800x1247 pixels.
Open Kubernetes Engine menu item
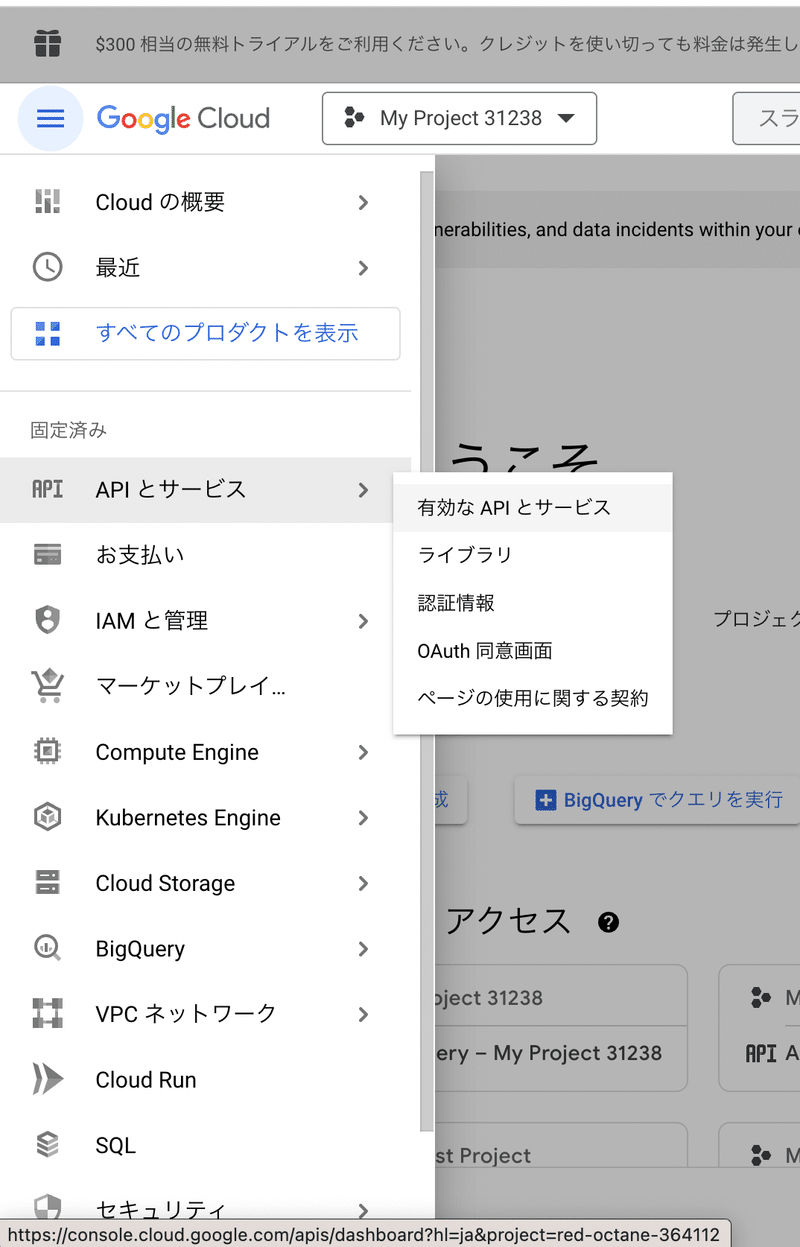188,818
